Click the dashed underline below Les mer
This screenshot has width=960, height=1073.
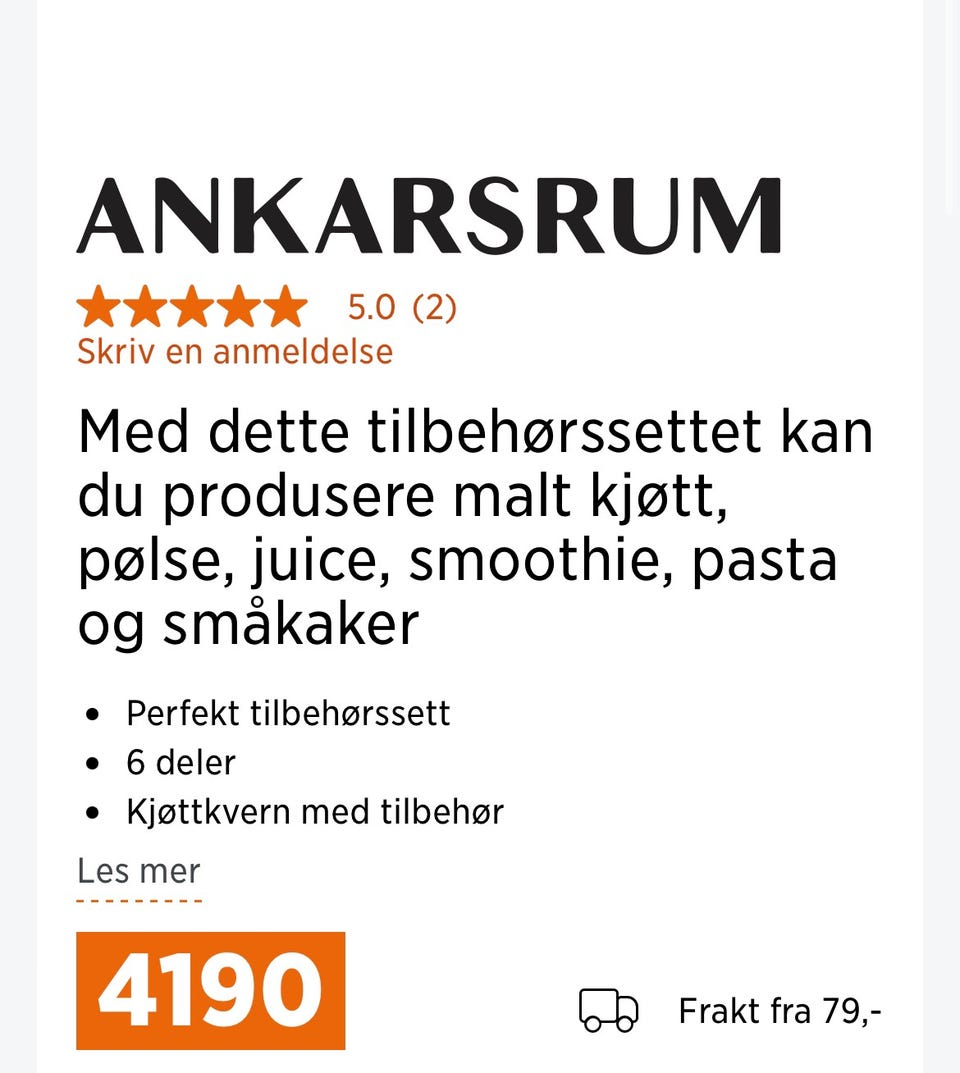138,899
